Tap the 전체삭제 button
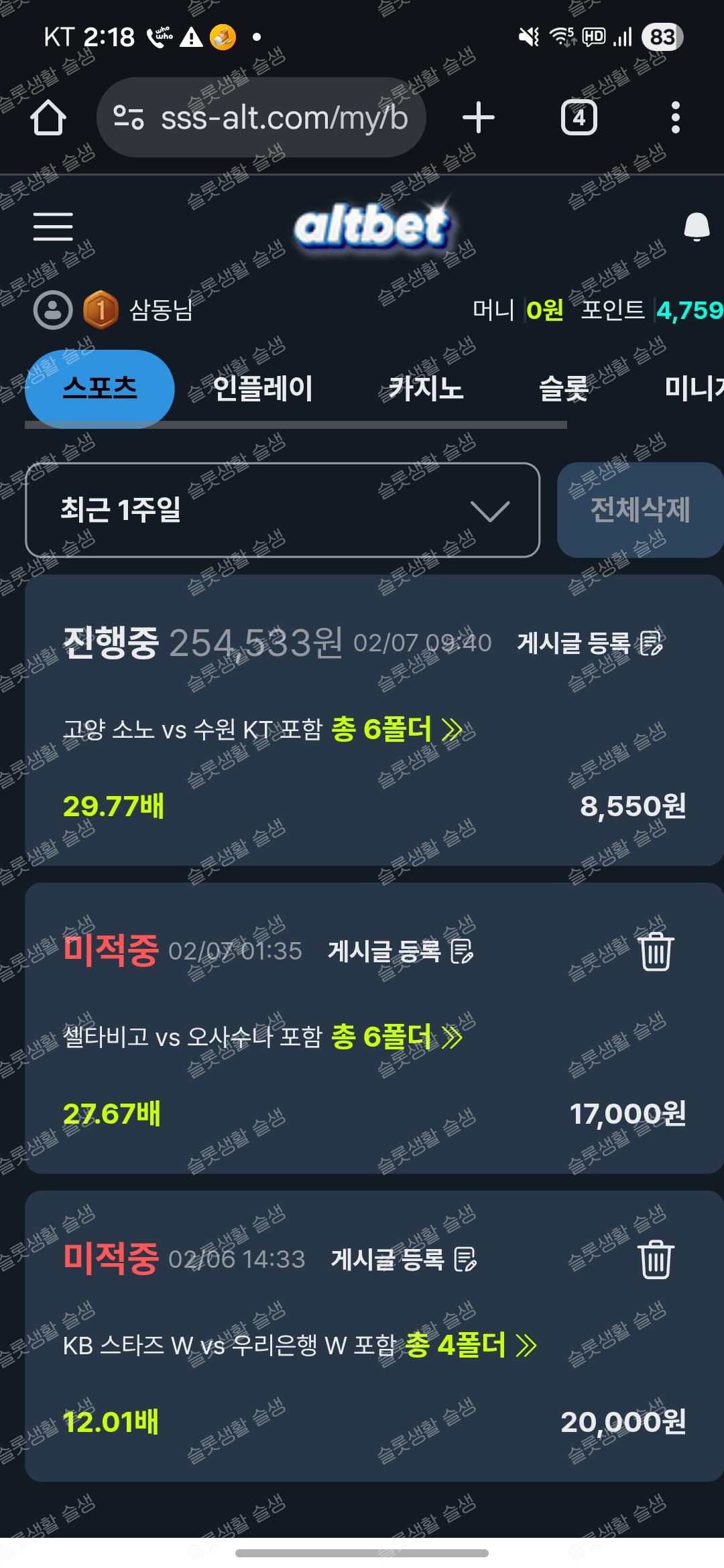This screenshot has height=1568, width=724. pyautogui.click(x=640, y=510)
